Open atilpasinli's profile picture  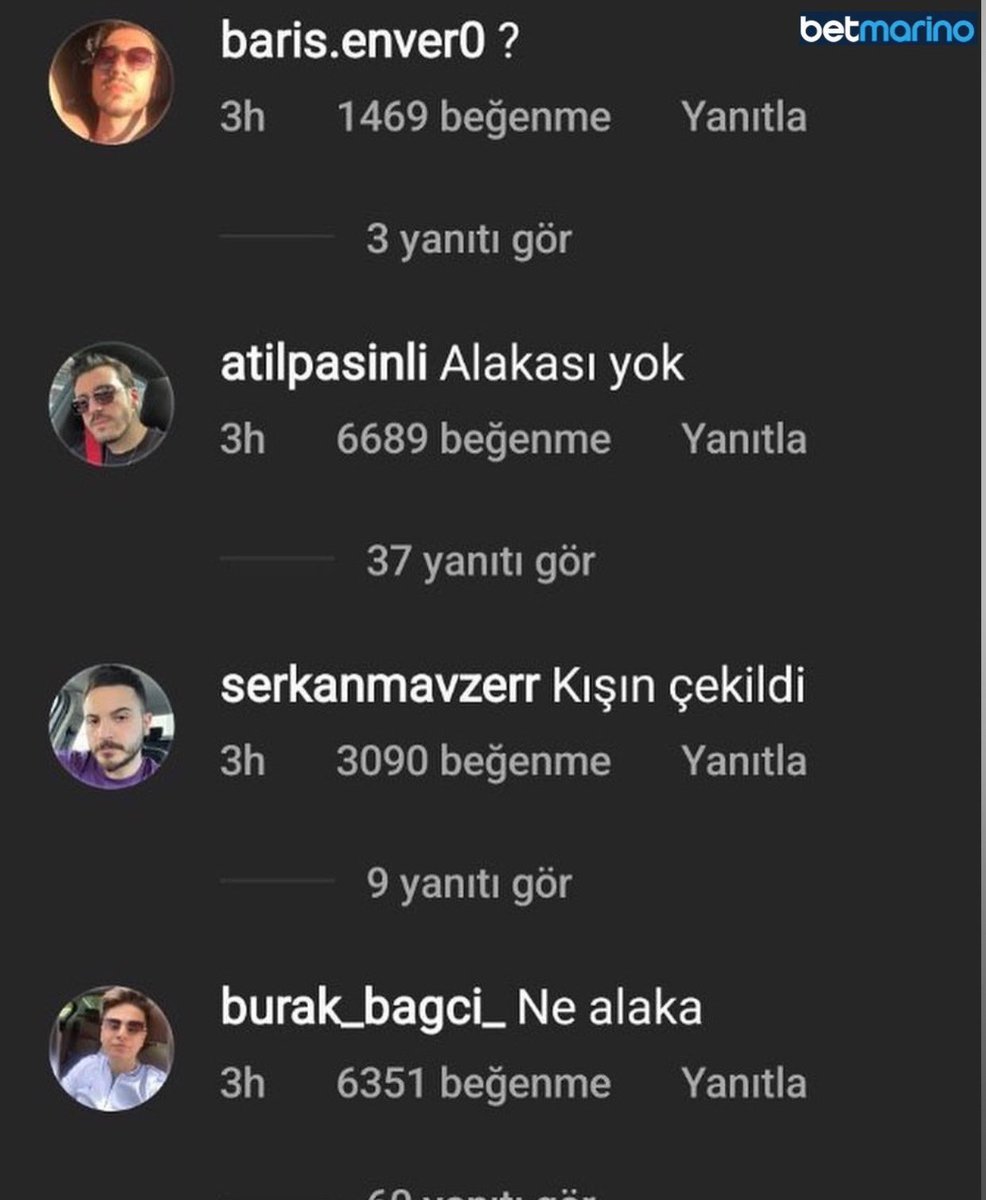(x=111, y=404)
